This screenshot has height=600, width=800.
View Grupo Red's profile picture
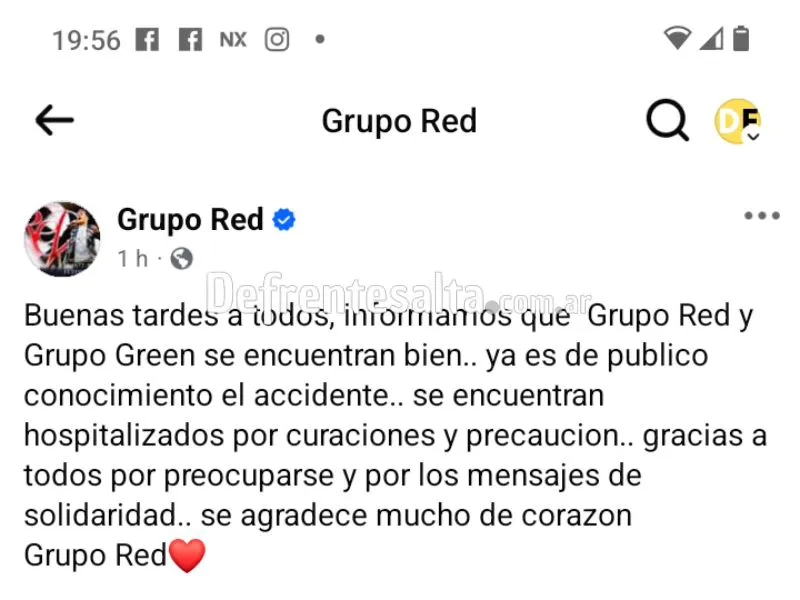click(x=62, y=239)
